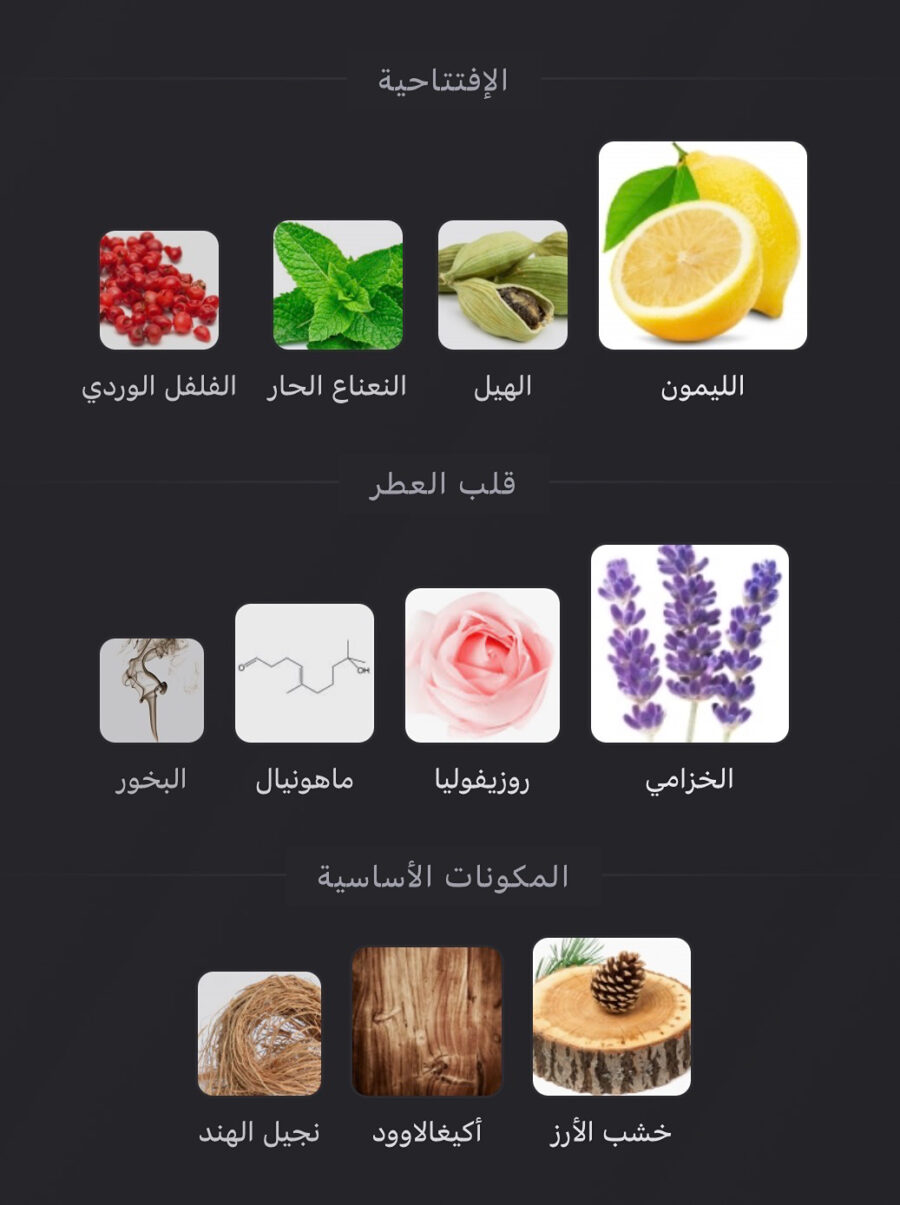View the أكيغالاوود wood note tile

(x=427, y=1021)
